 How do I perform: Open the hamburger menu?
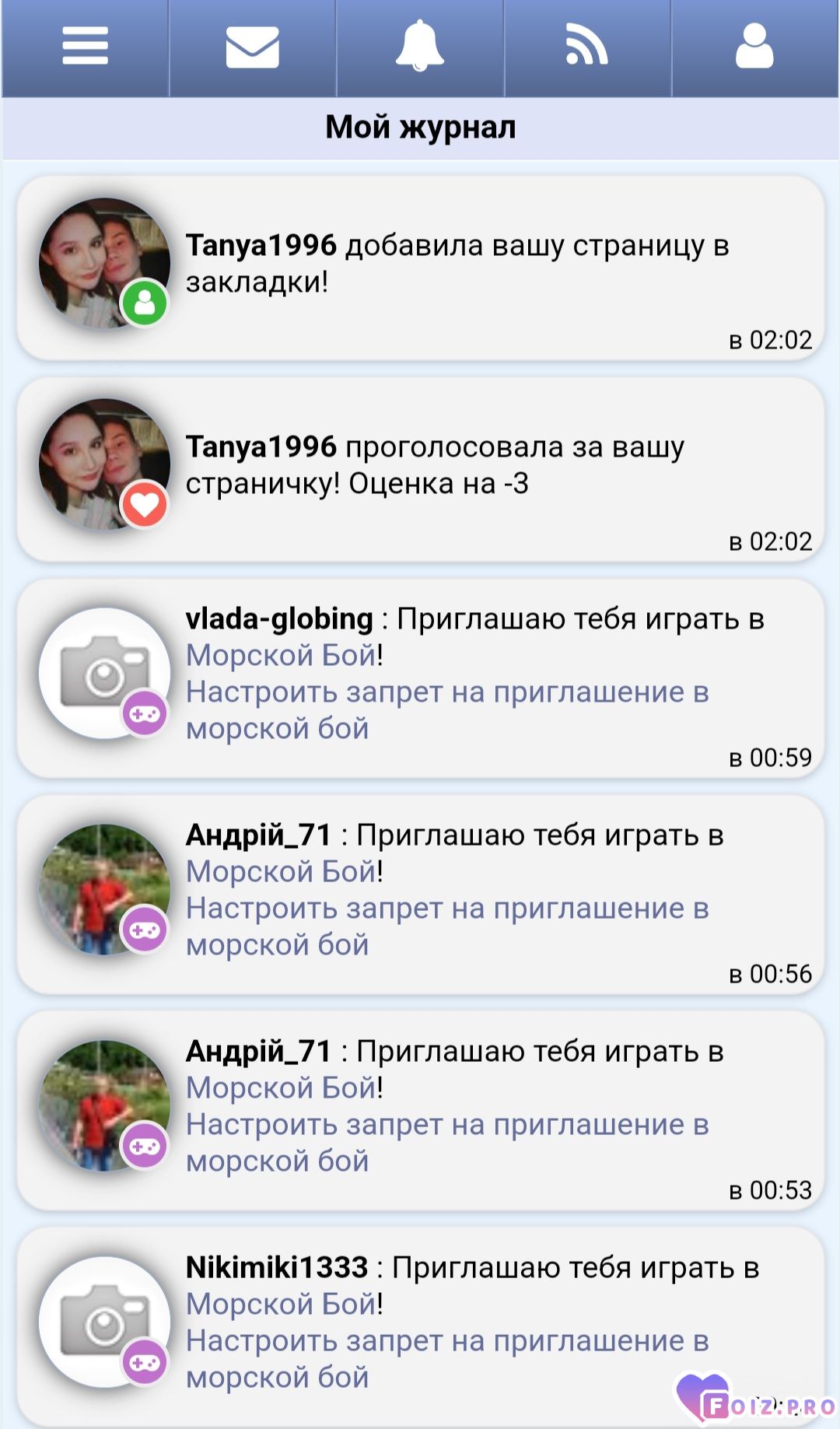pos(85,47)
